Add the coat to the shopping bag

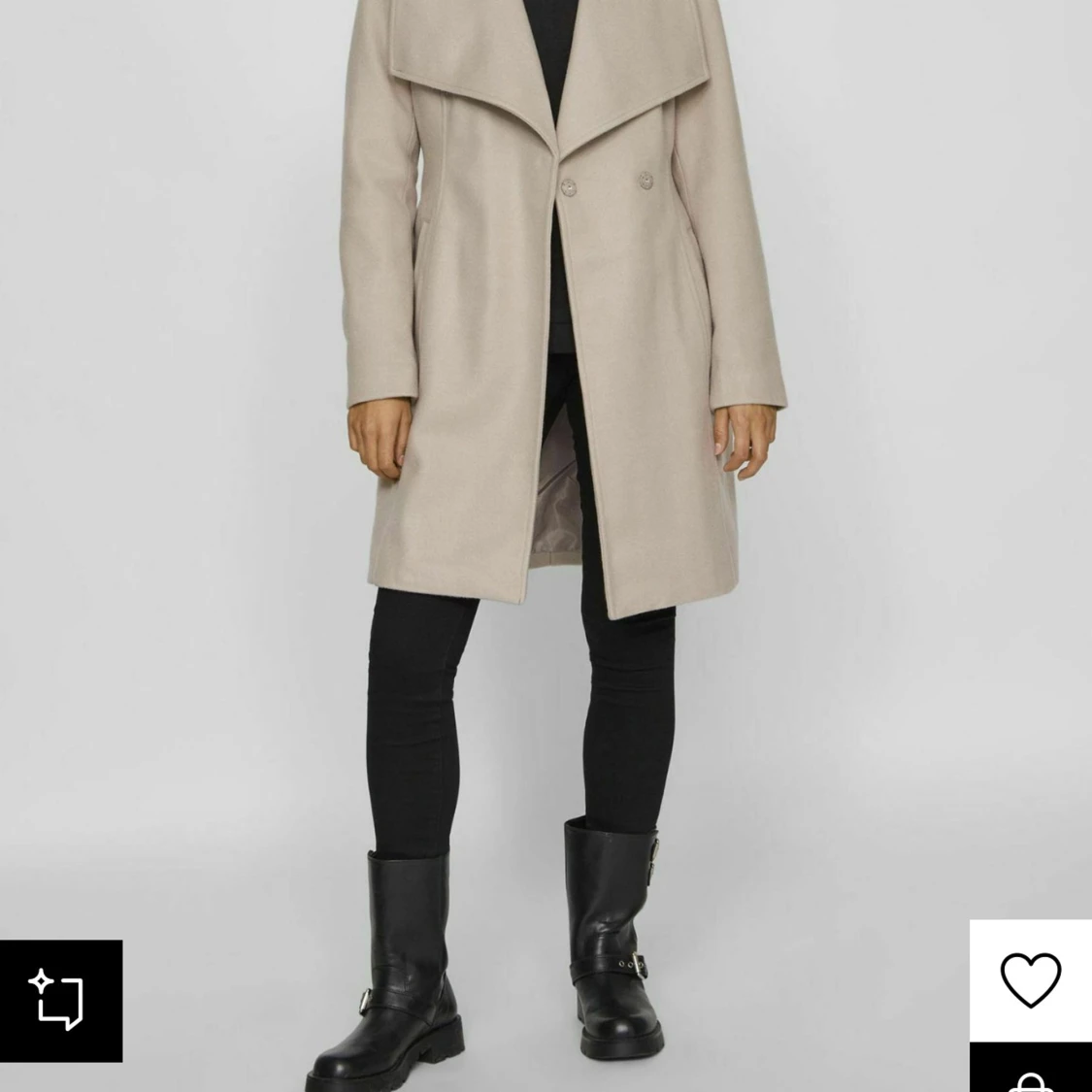pos(1030,1073)
